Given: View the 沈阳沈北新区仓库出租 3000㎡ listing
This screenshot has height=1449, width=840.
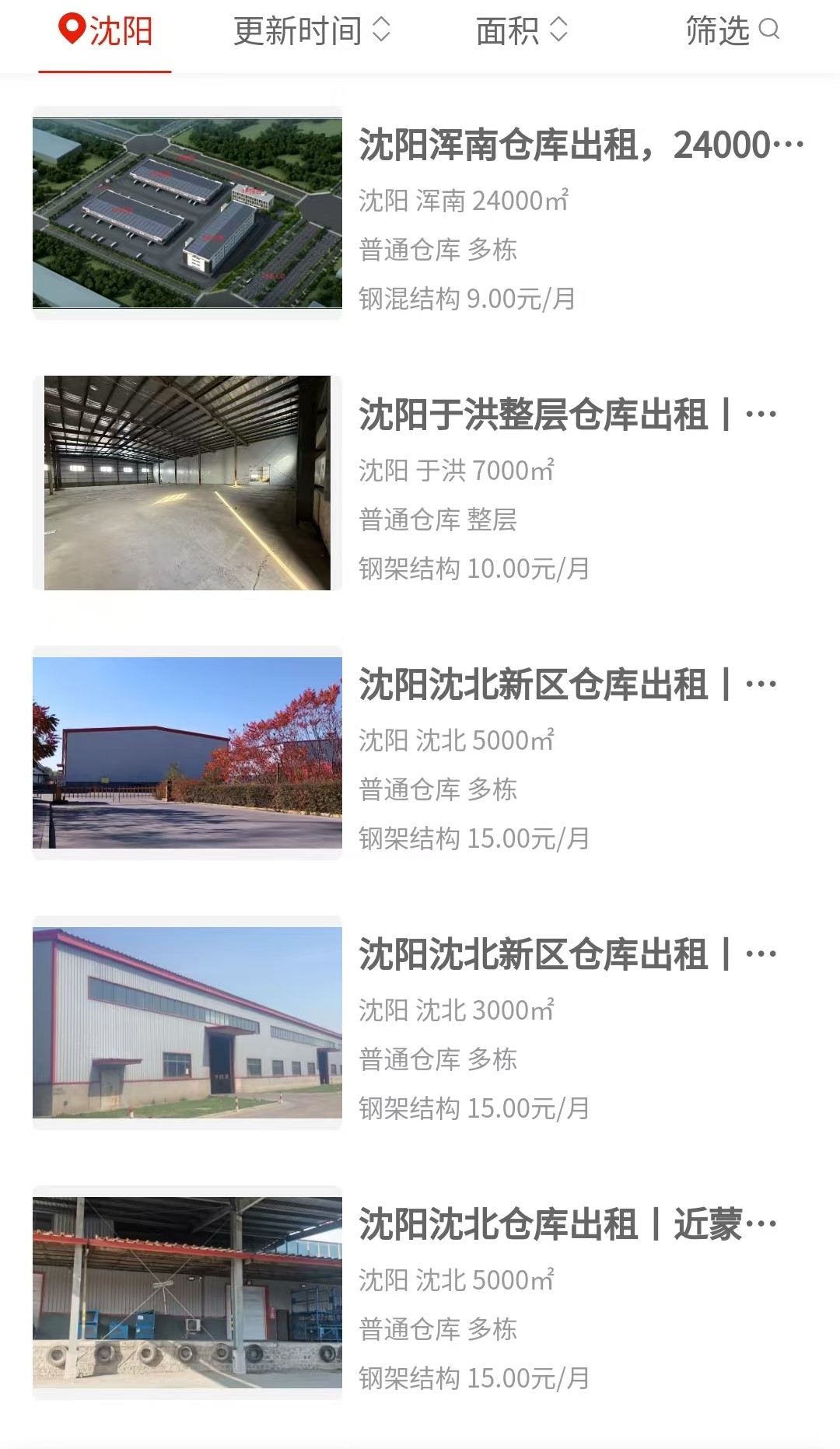Looking at the screenshot, I should tap(420, 1023).
